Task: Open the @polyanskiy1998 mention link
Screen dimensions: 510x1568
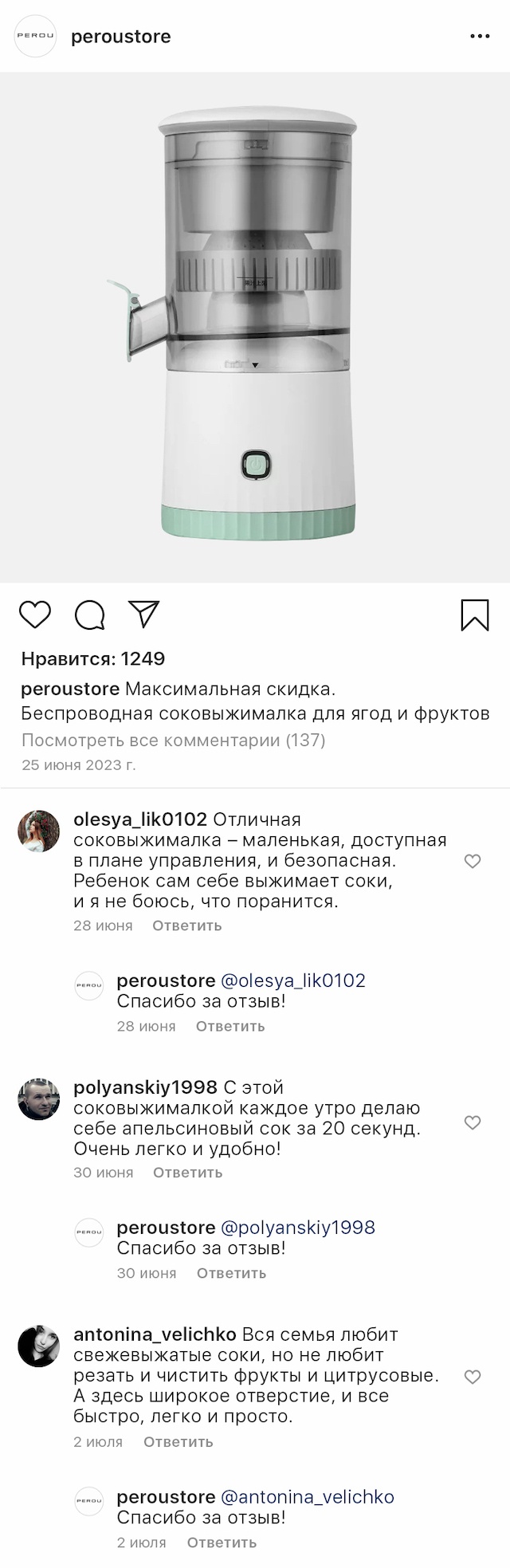Action: click(298, 1228)
